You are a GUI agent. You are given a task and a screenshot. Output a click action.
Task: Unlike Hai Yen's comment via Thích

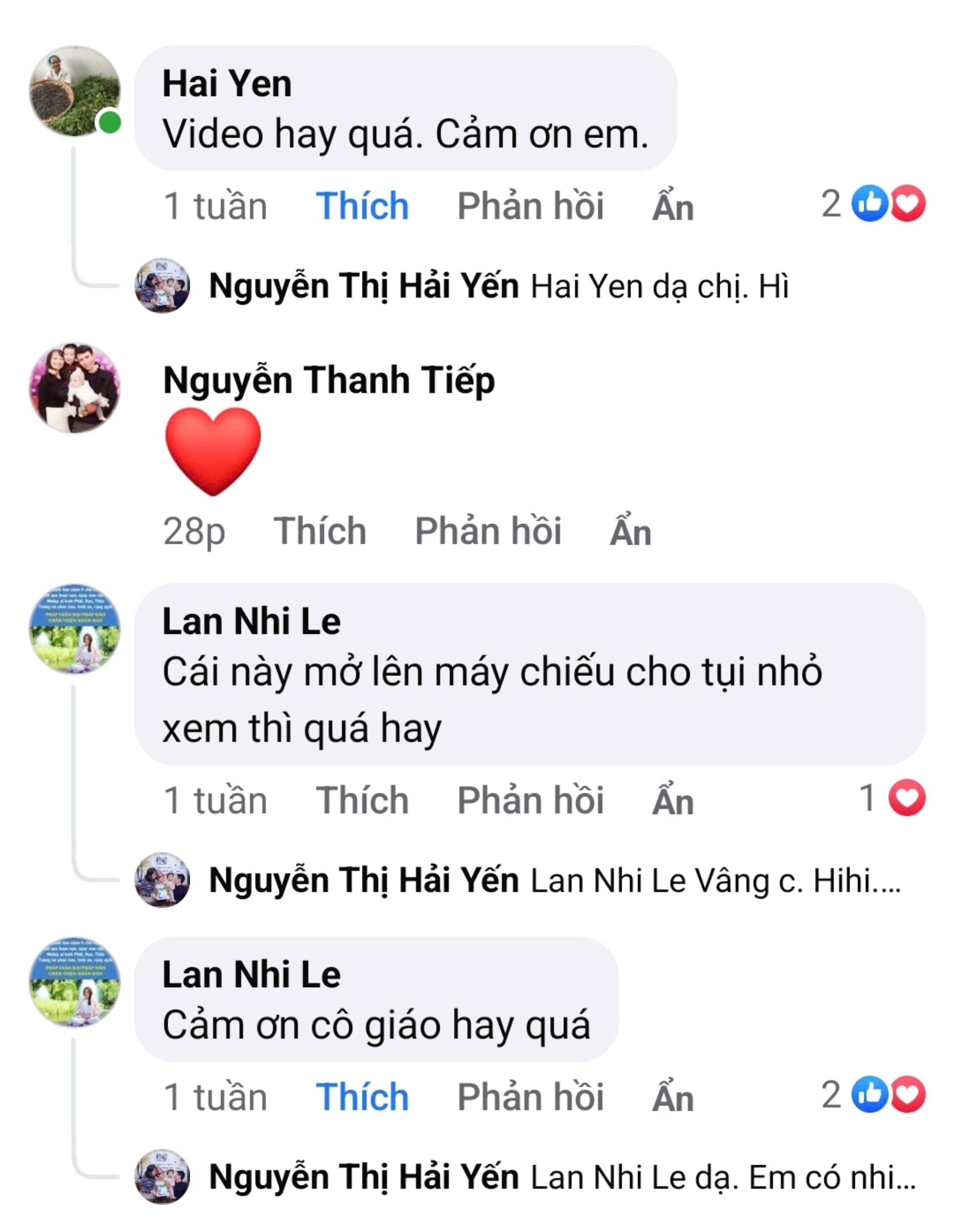click(x=362, y=206)
